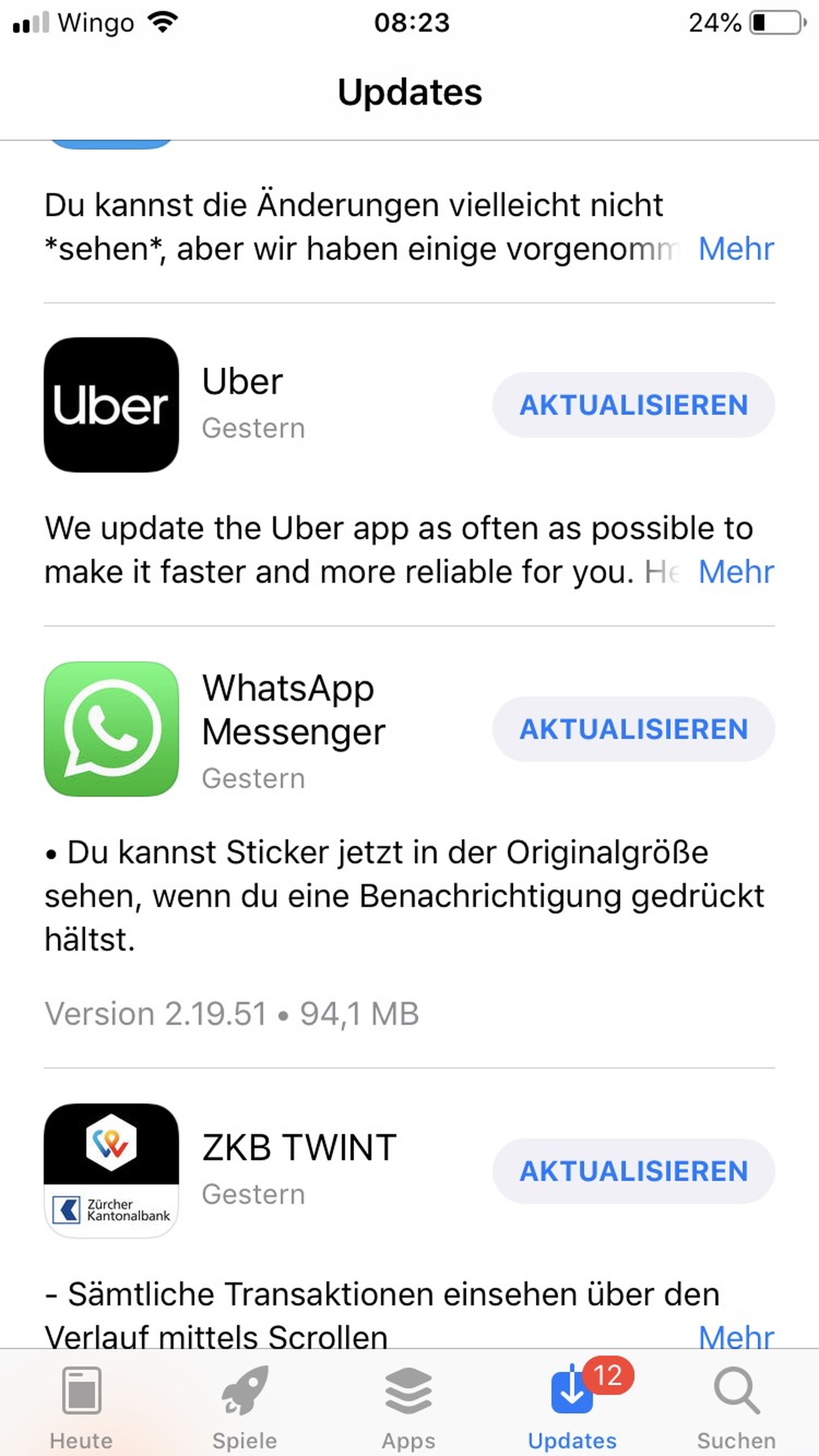Open the ZKB TWINT app icon
The height and width of the screenshot is (1456, 819).
[x=111, y=1170]
